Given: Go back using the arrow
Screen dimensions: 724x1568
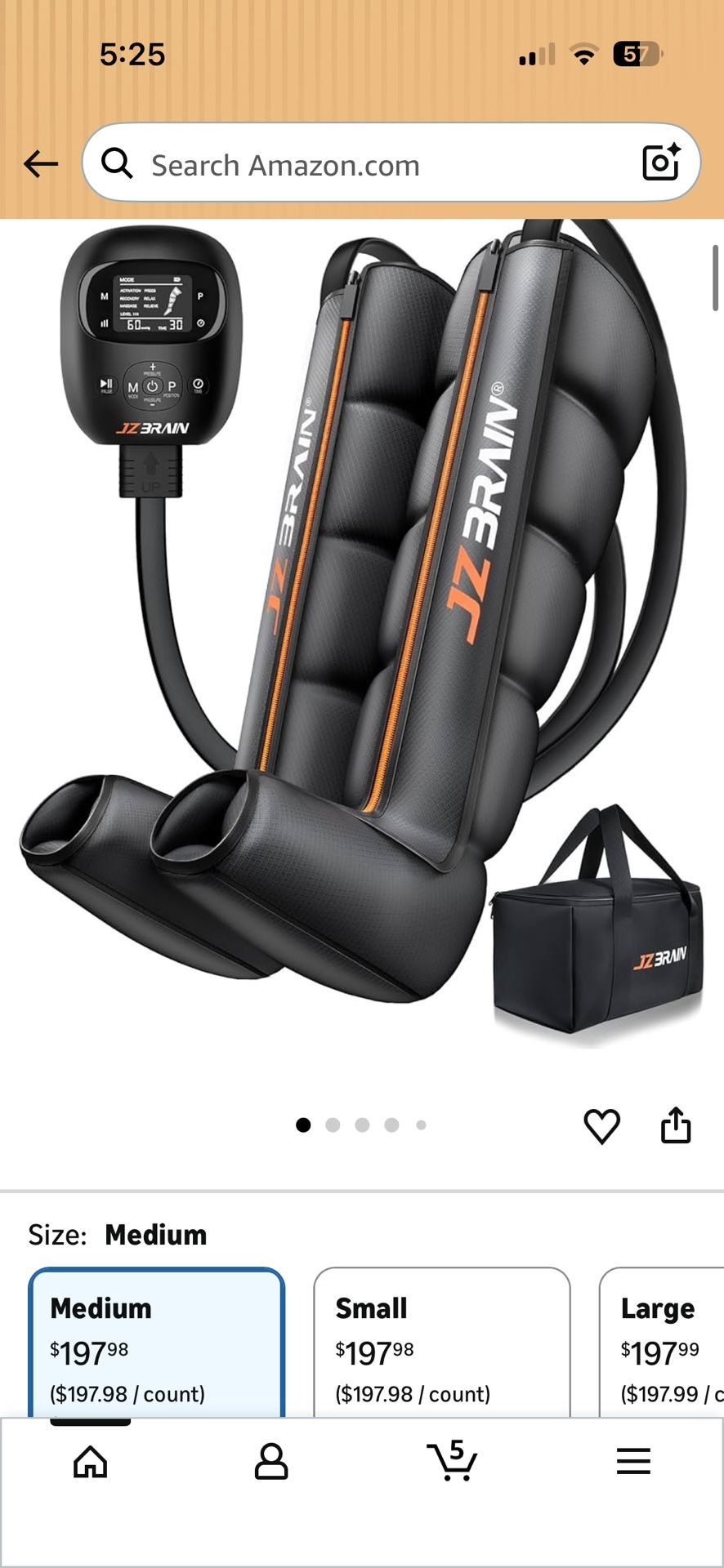Looking at the screenshot, I should click(x=41, y=164).
